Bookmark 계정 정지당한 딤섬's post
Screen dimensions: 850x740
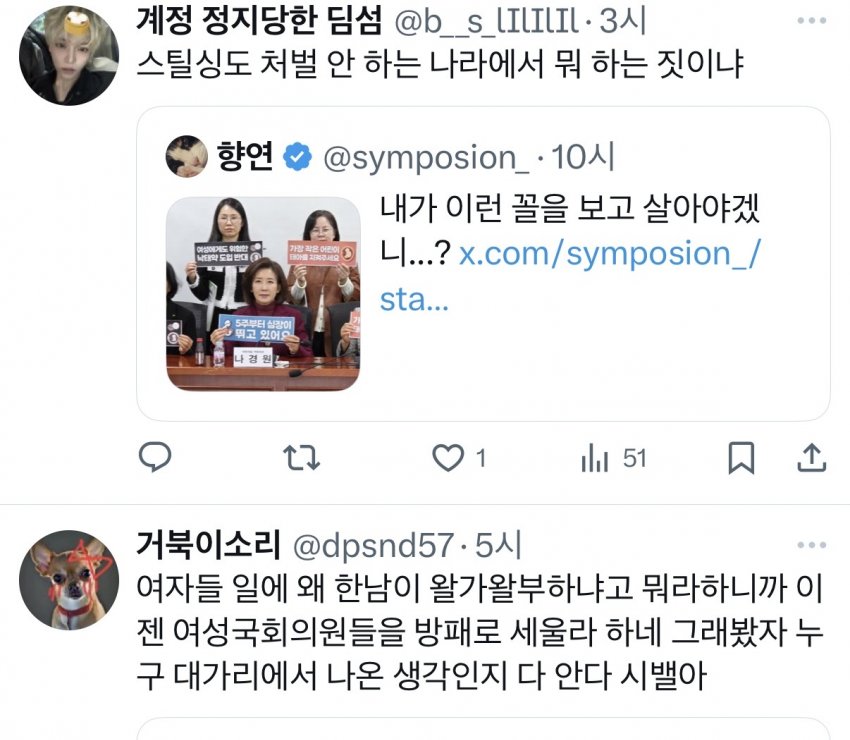click(740, 458)
